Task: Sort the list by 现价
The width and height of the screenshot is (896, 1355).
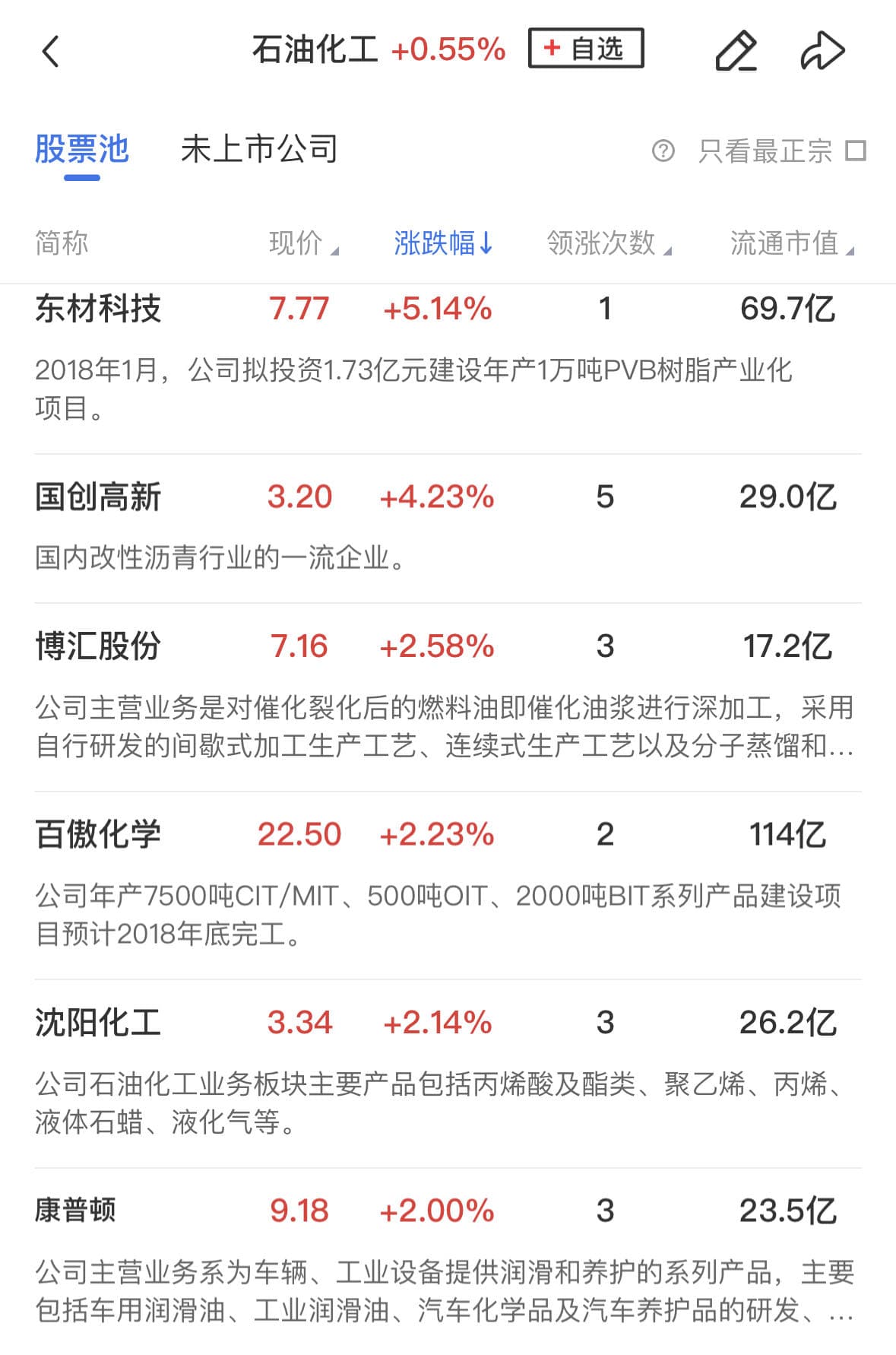Action: click(302, 243)
